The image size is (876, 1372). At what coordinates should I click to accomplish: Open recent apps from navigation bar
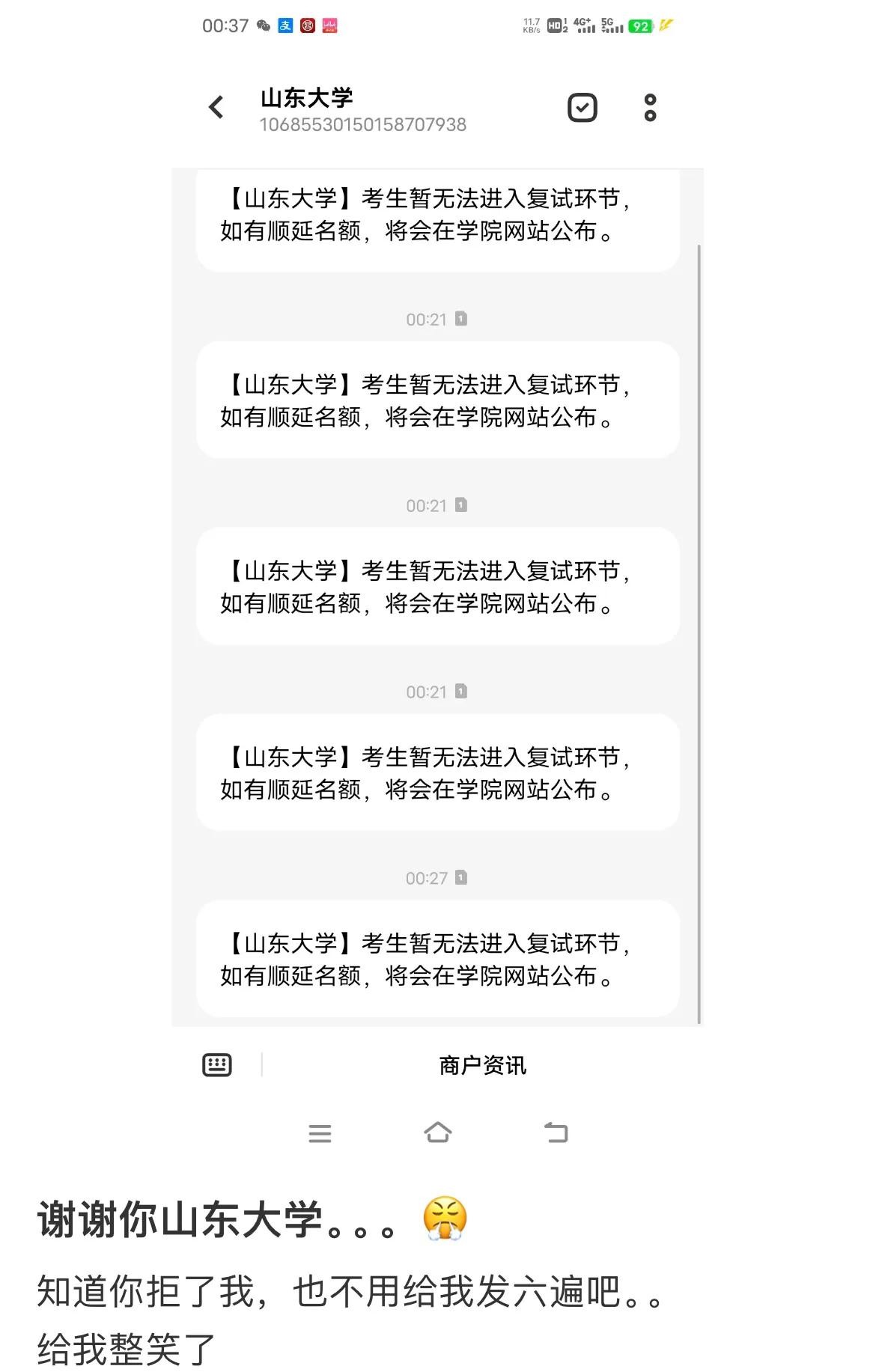(320, 1133)
